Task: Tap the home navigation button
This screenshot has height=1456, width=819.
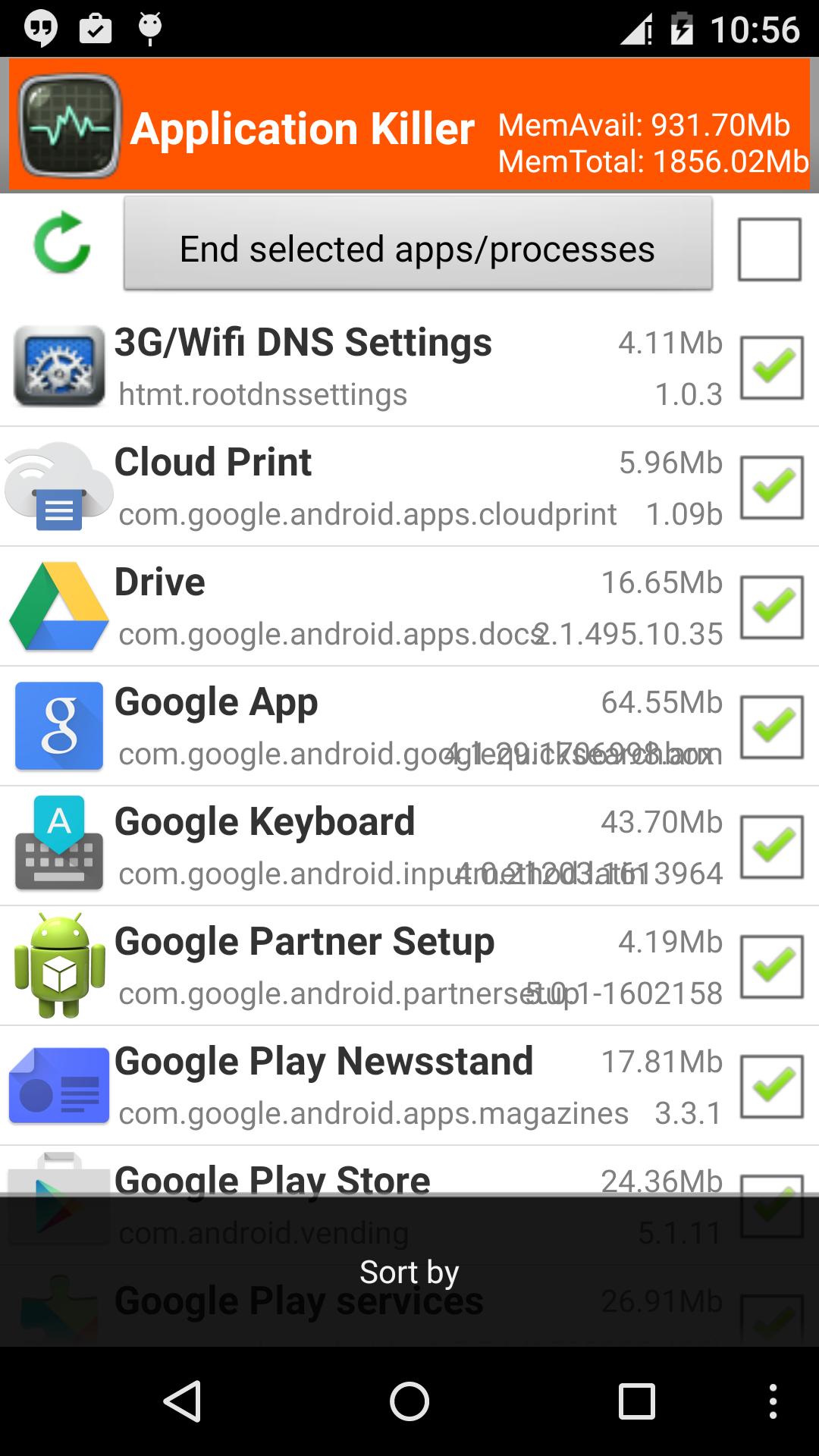Action: pyautogui.click(x=409, y=1401)
